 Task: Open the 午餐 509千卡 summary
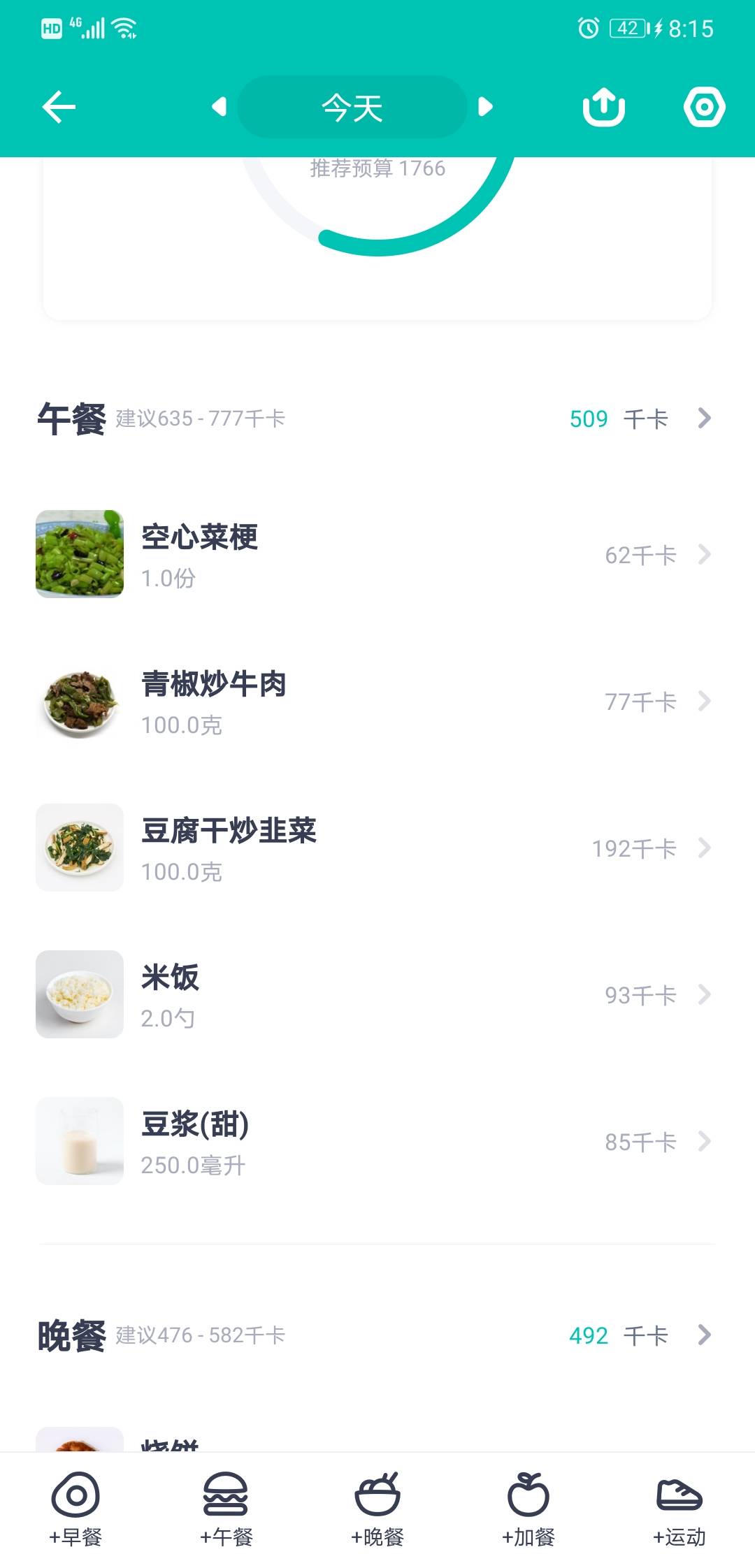coord(639,419)
